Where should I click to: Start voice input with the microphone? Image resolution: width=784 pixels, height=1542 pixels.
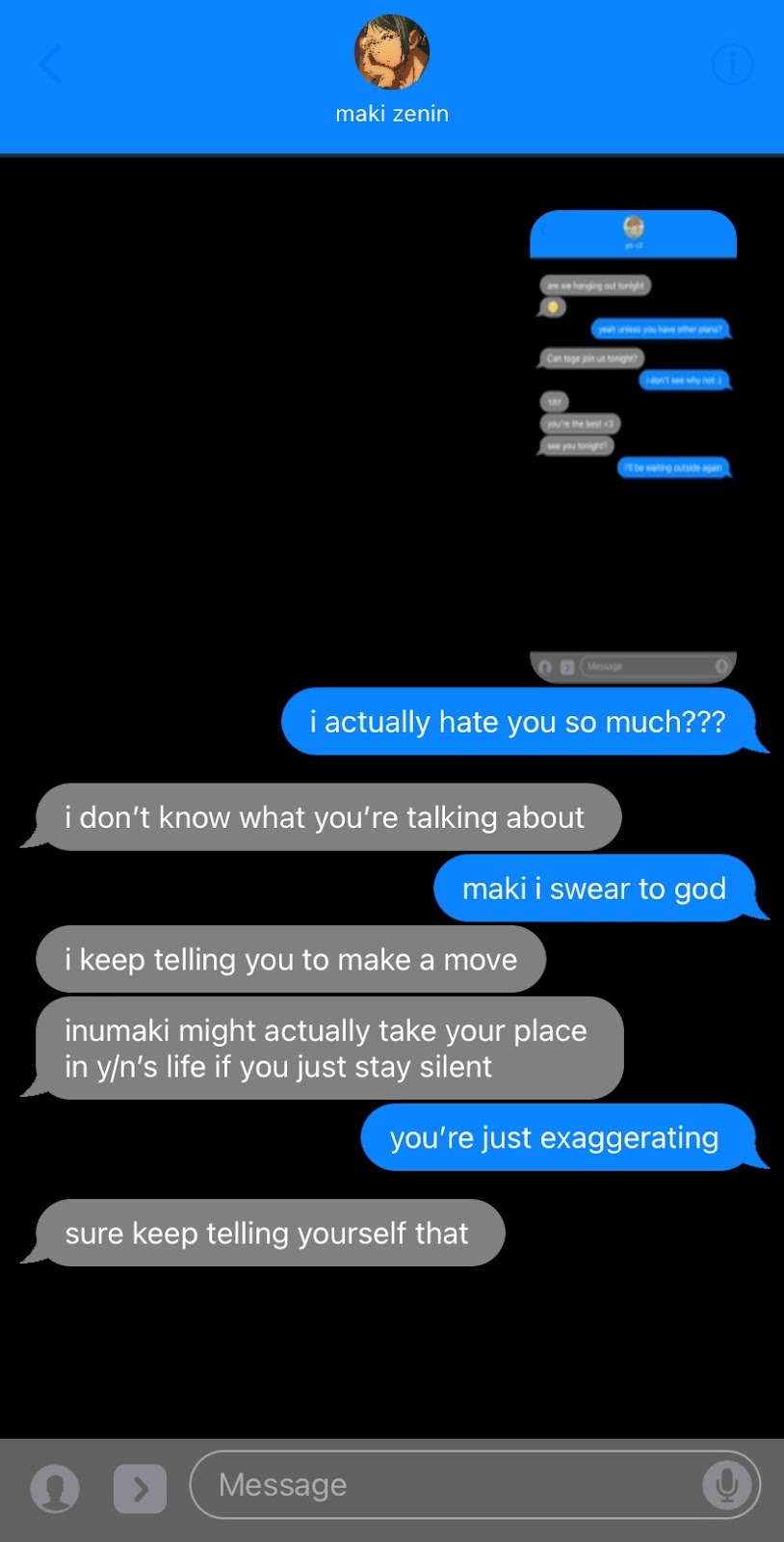[x=727, y=1484]
